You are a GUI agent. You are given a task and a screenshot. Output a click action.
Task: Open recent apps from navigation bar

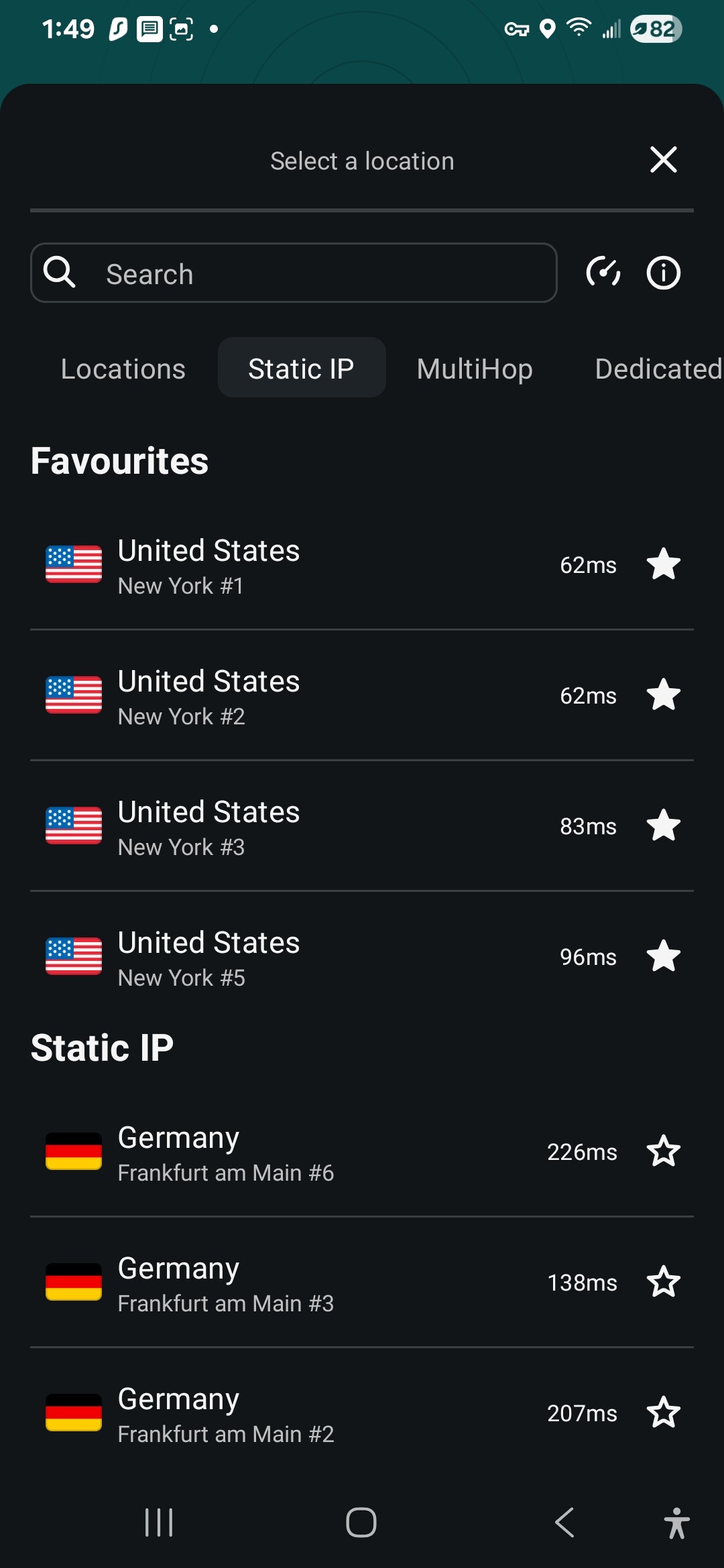click(x=159, y=1522)
